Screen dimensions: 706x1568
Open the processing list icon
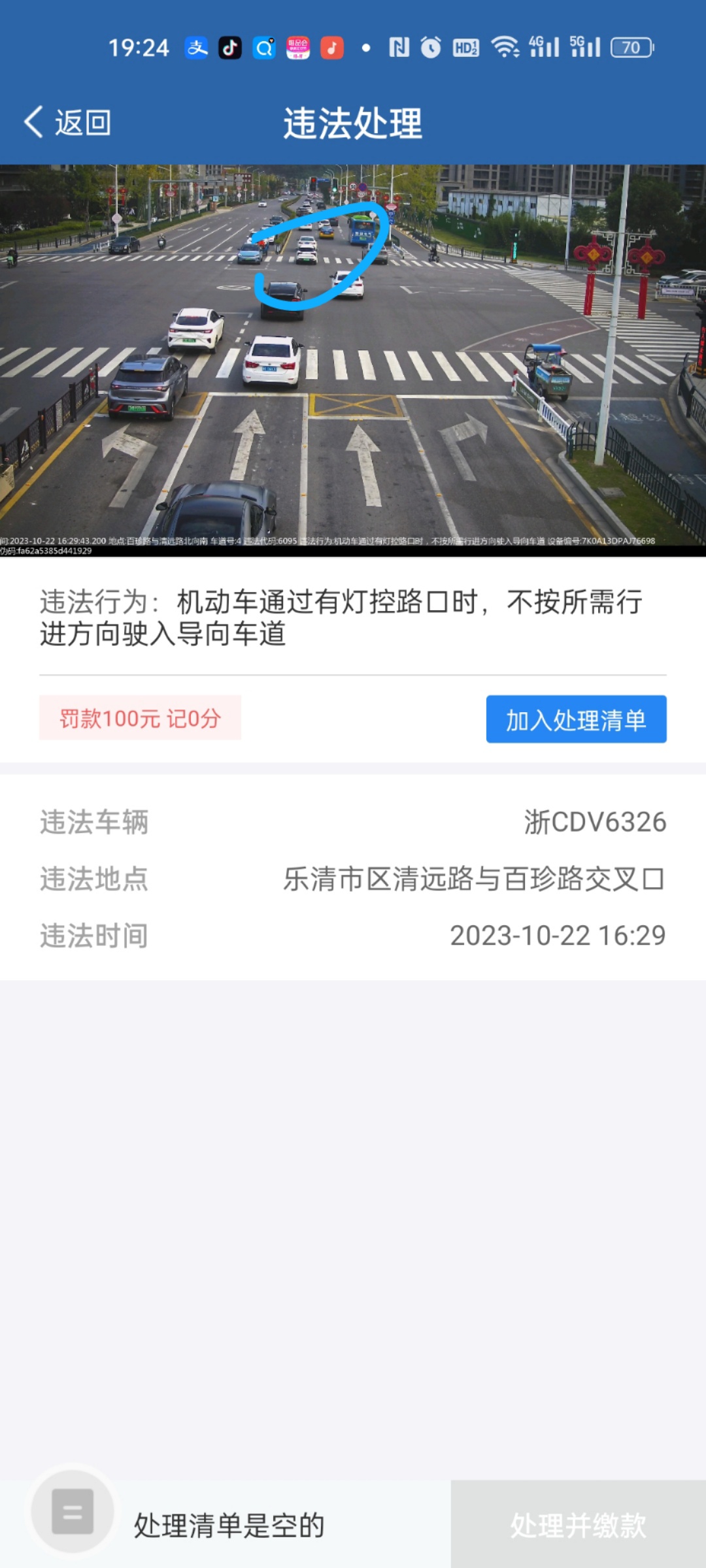73,1511
